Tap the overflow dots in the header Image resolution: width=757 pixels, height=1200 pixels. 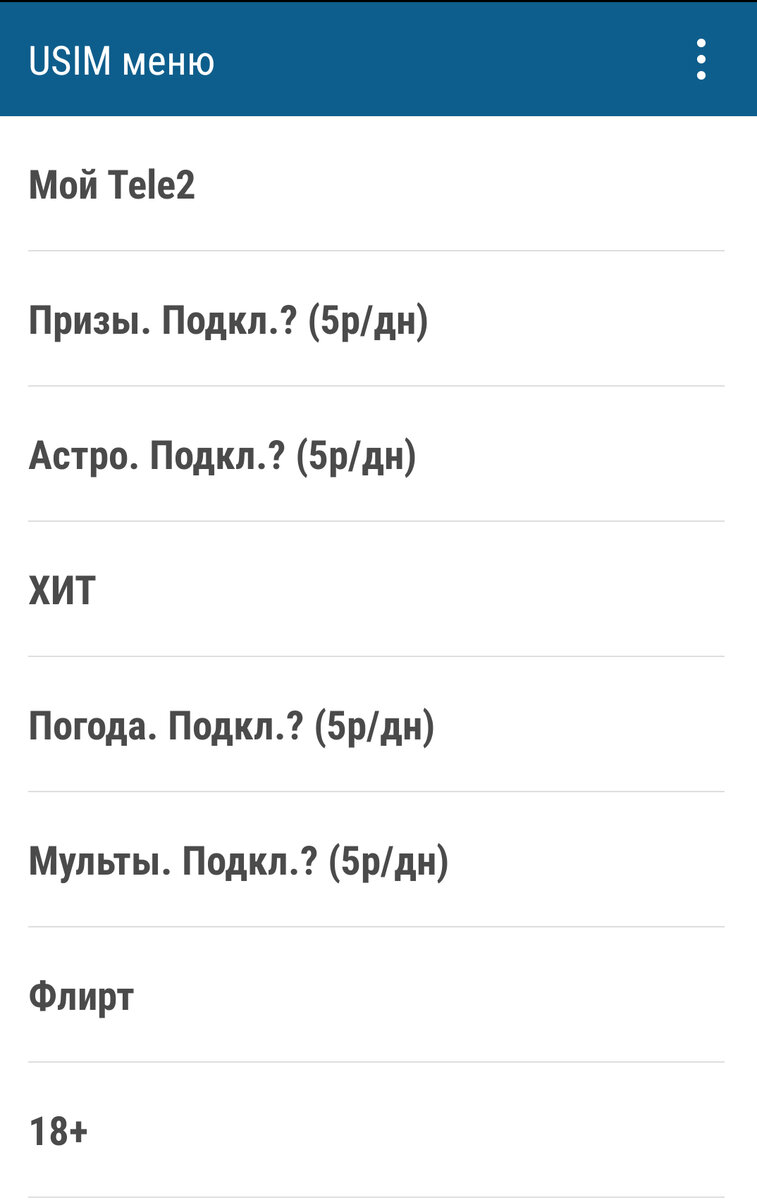click(701, 58)
